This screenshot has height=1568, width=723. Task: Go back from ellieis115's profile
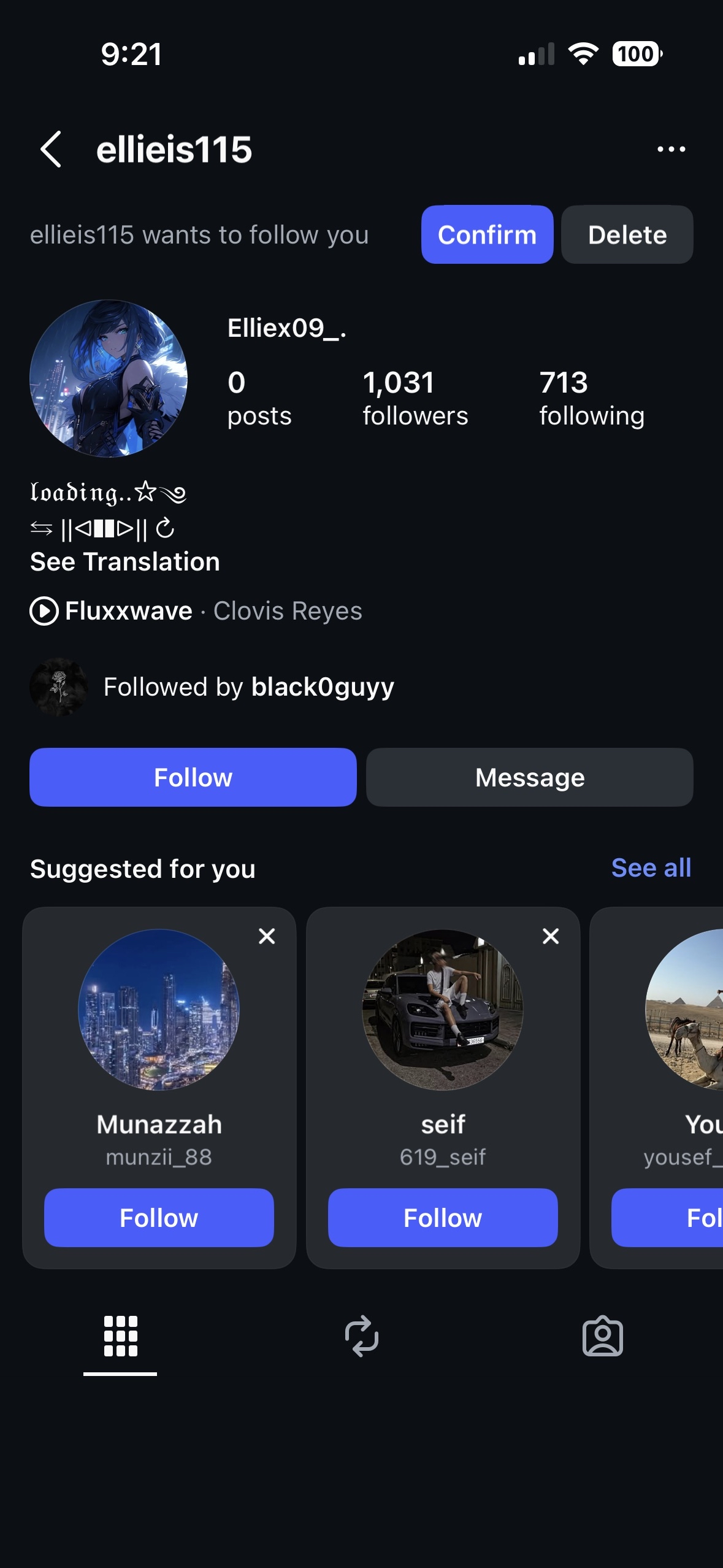click(51, 149)
